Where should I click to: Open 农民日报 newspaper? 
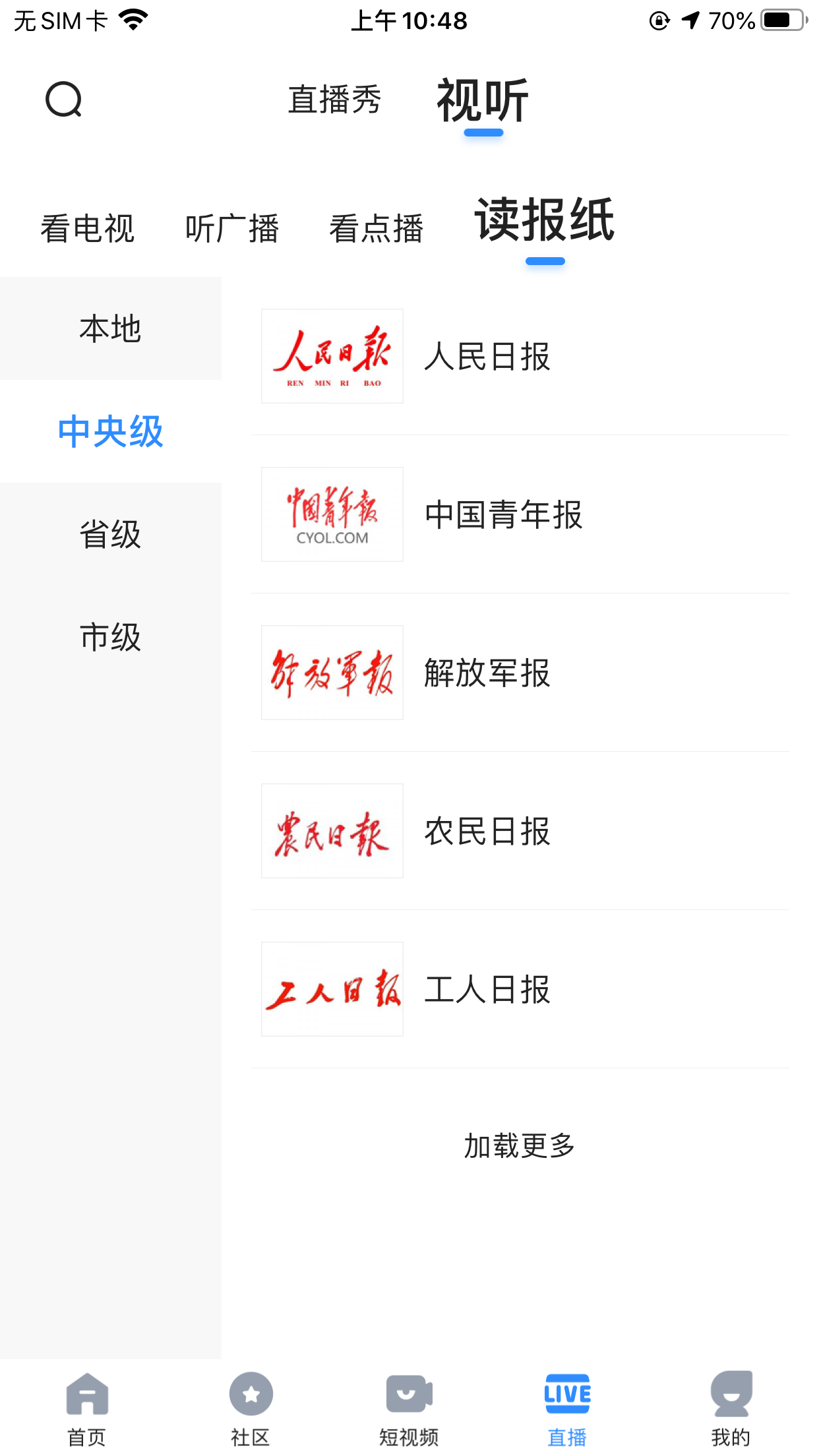(487, 831)
